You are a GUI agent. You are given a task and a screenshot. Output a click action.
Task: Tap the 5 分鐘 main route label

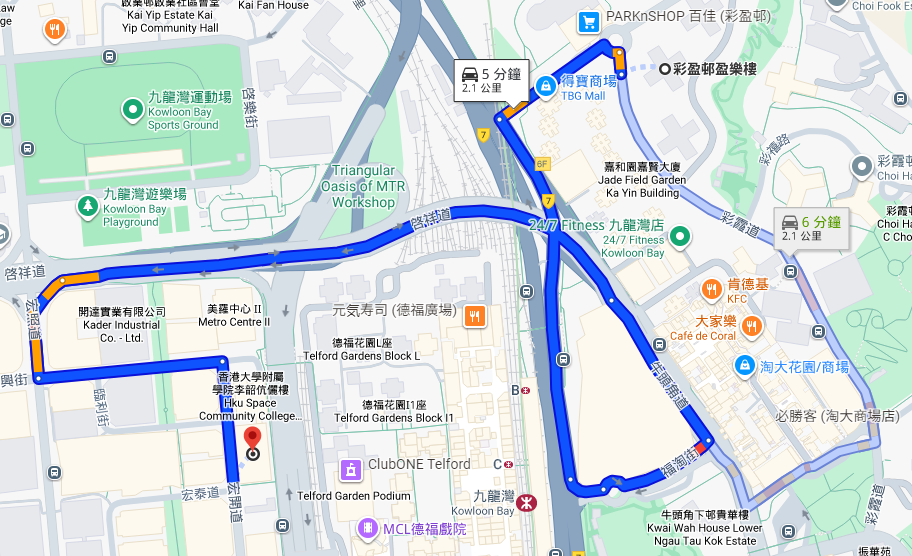[490, 80]
